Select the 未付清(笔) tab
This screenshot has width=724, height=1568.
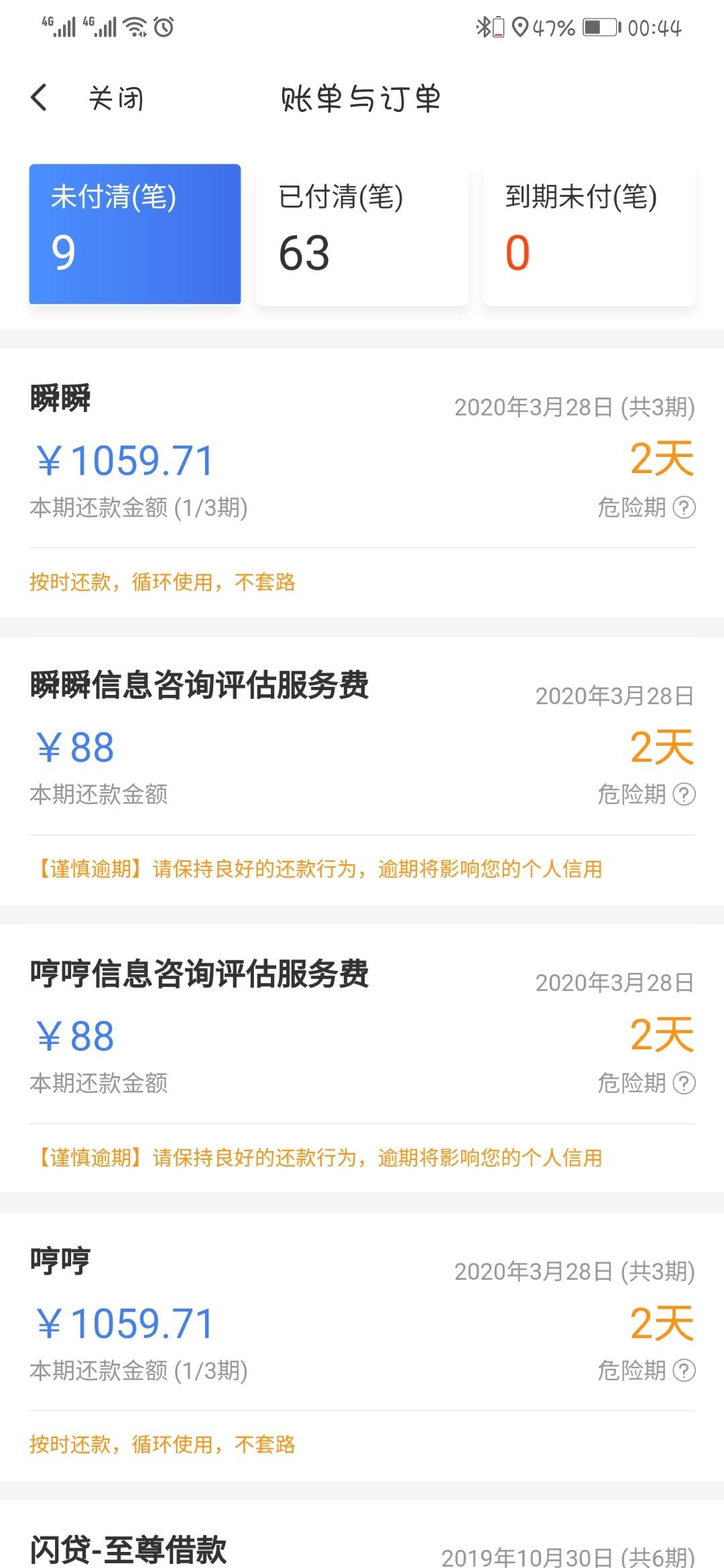(x=135, y=234)
